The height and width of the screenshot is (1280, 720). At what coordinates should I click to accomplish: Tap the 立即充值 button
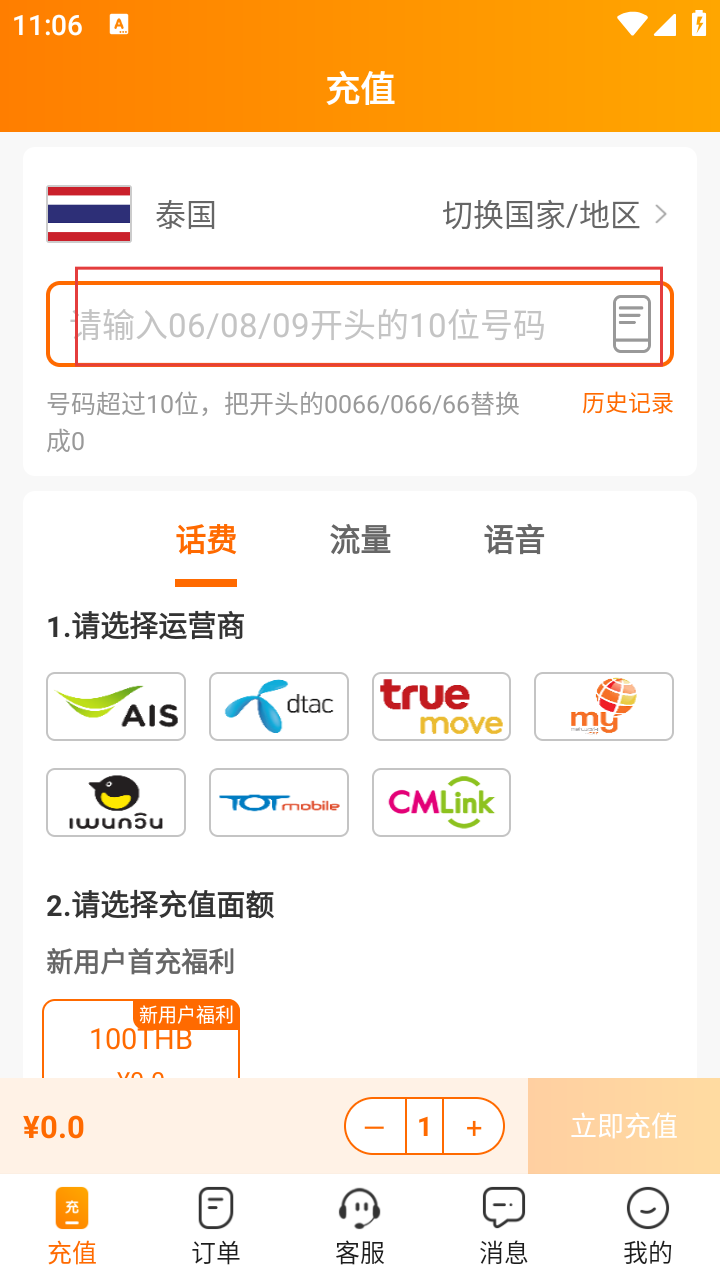pyautogui.click(x=624, y=1126)
